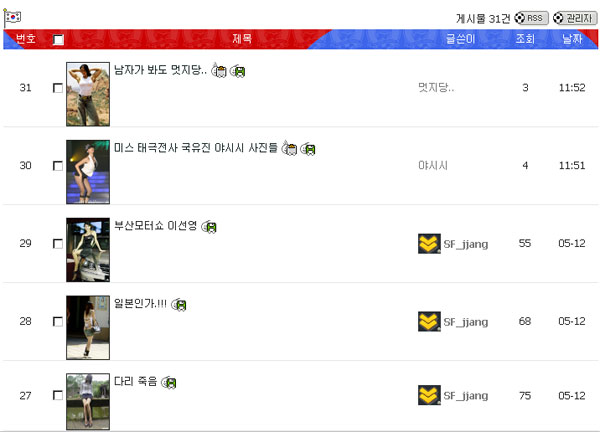Image resolution: width=600 pixels, height=432 pixels.
Task: Open the post titled 남자가 봐도 멋지당..
Action: (x=160, y=71)
